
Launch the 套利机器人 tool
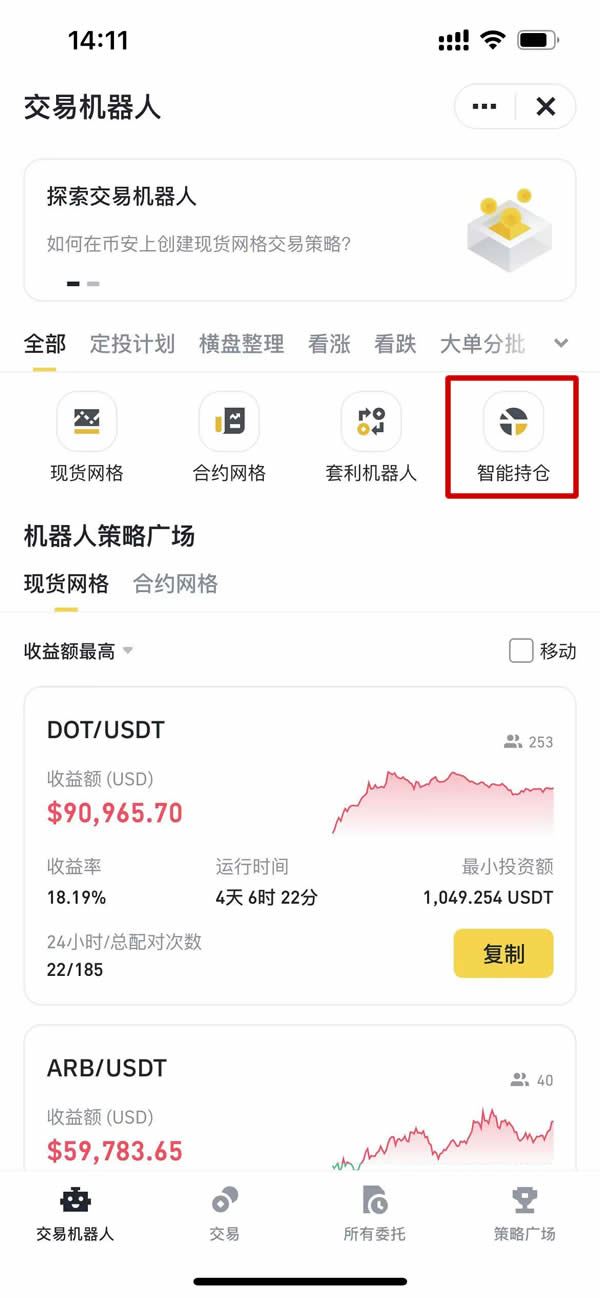pyautogui.click(x=371, y=437)
